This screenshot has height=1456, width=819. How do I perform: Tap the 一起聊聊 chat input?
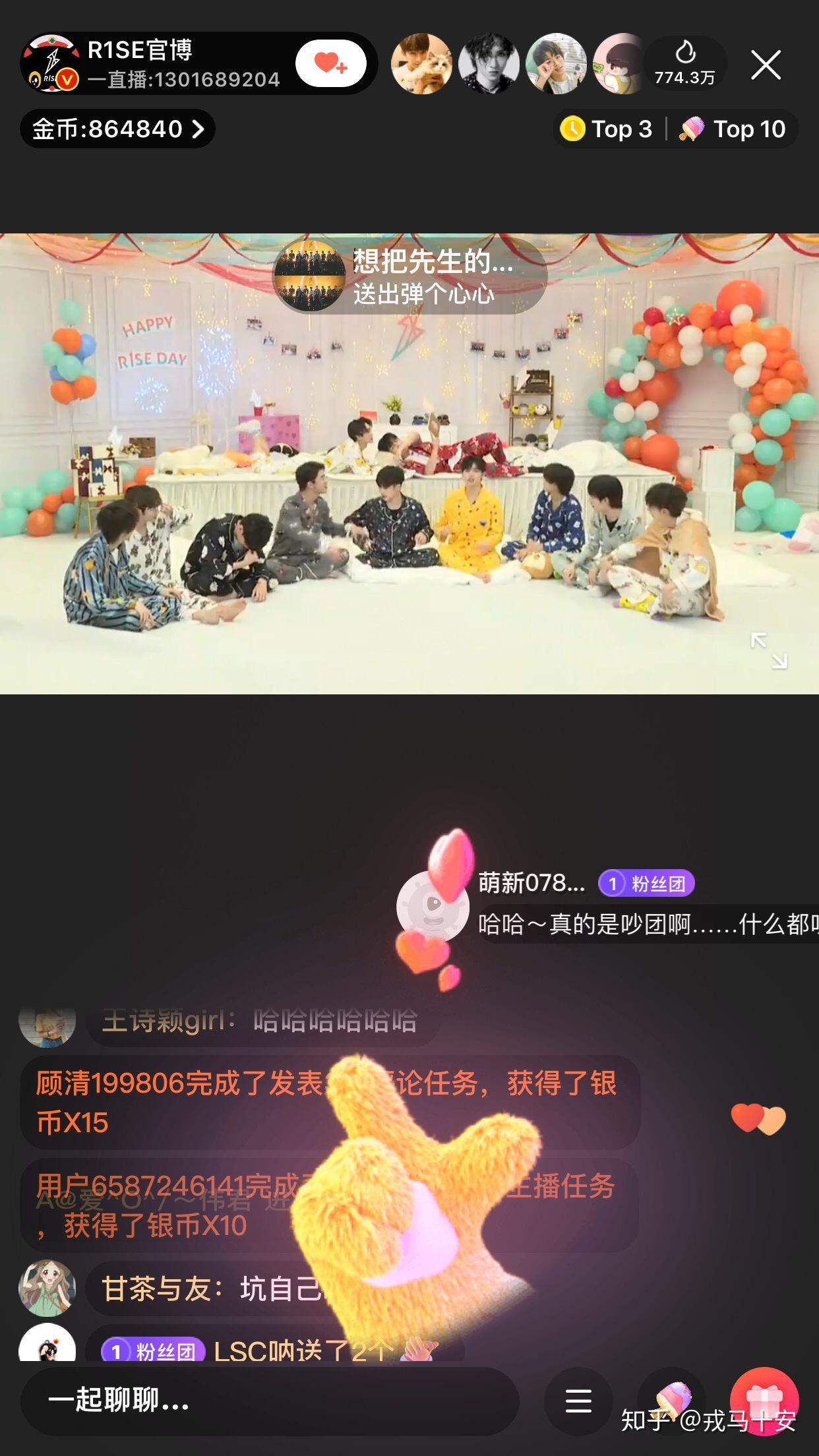pyautogui.click(x=269, y=1401)
